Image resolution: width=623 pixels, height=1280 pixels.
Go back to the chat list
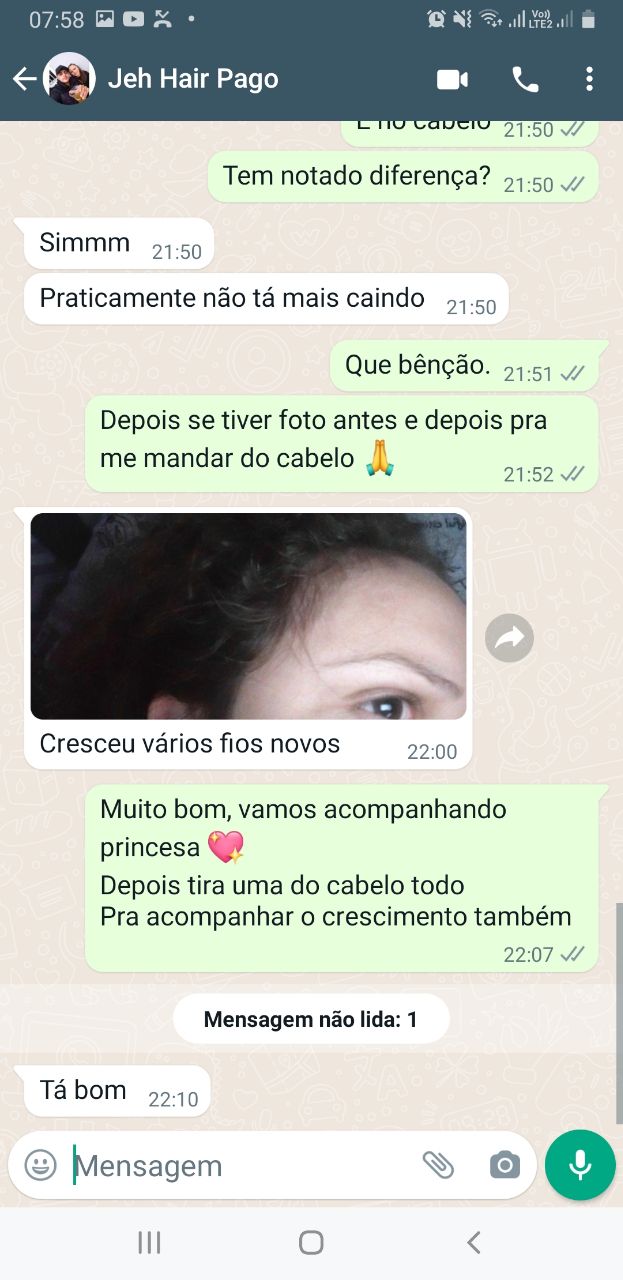coord(25,79)
